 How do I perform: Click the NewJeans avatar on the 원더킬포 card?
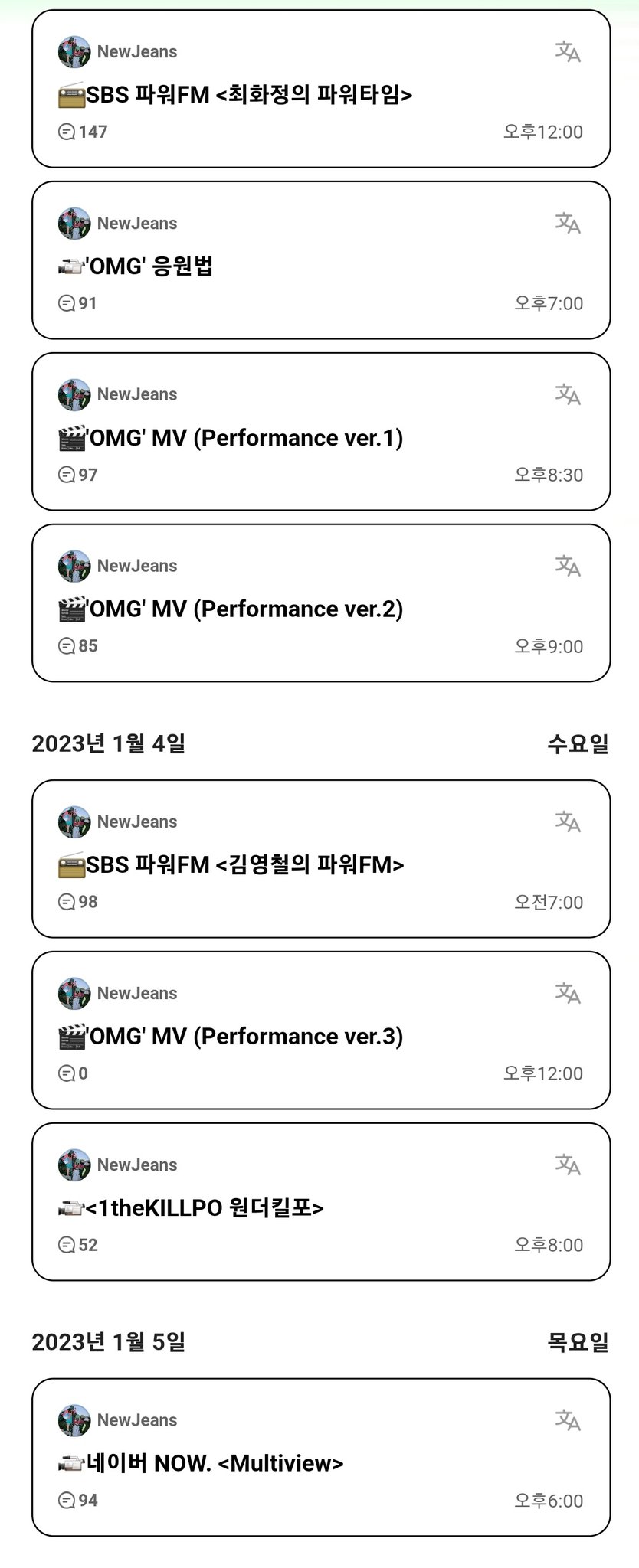point(74,1165)
